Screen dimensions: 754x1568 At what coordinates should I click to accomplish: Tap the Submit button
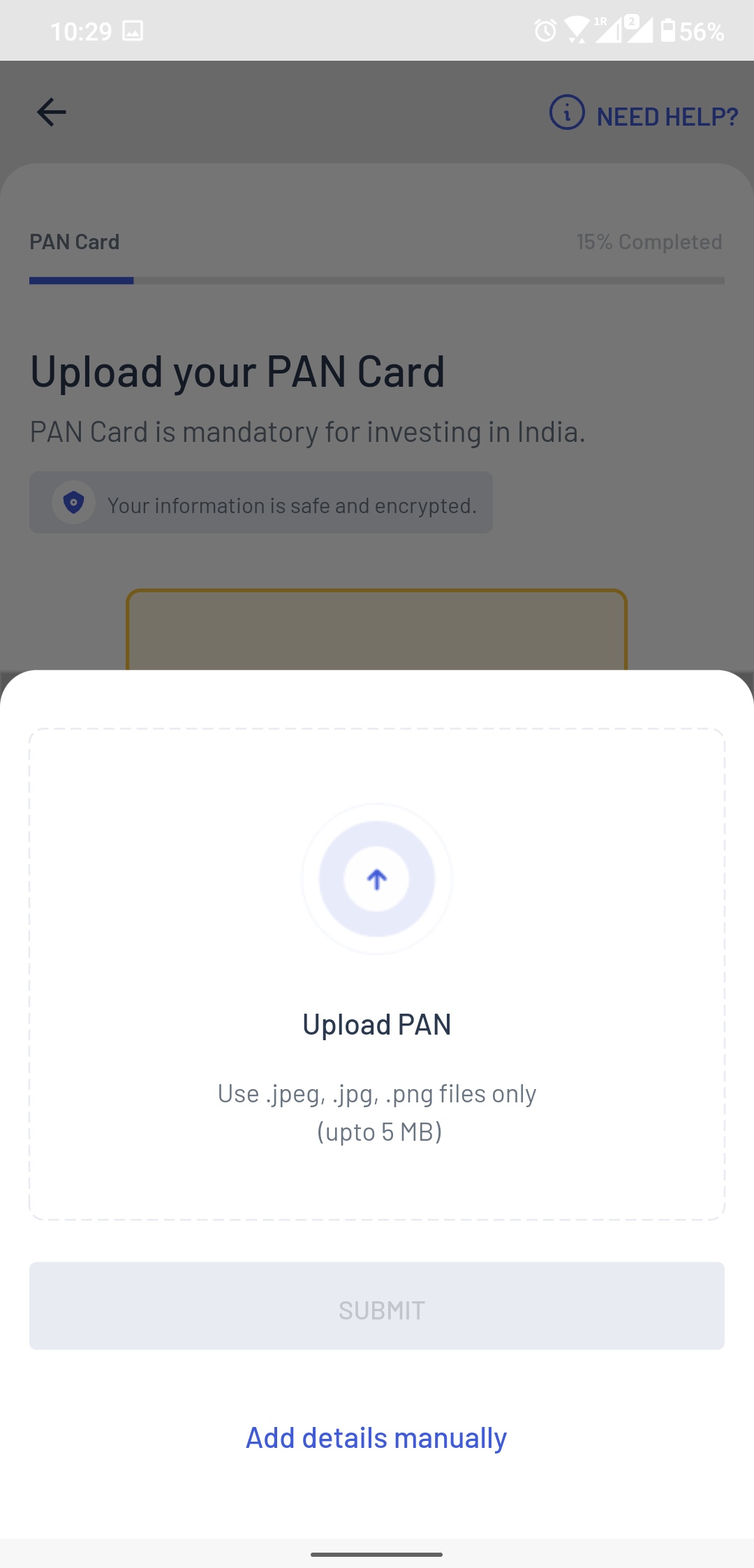pos(377,1306)
